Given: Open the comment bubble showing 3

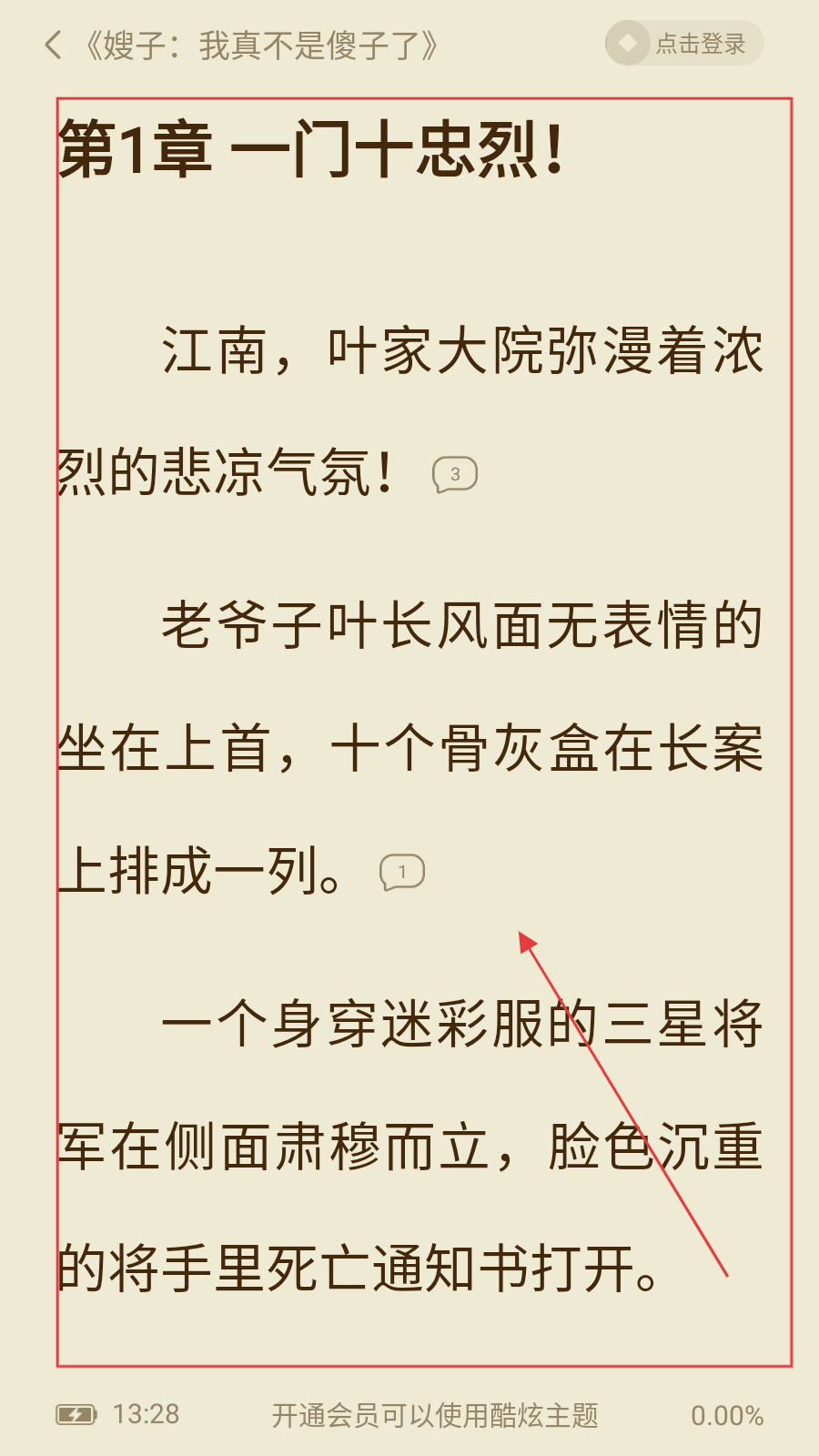Looking at the screenshot, I should (x=455, y=474).
